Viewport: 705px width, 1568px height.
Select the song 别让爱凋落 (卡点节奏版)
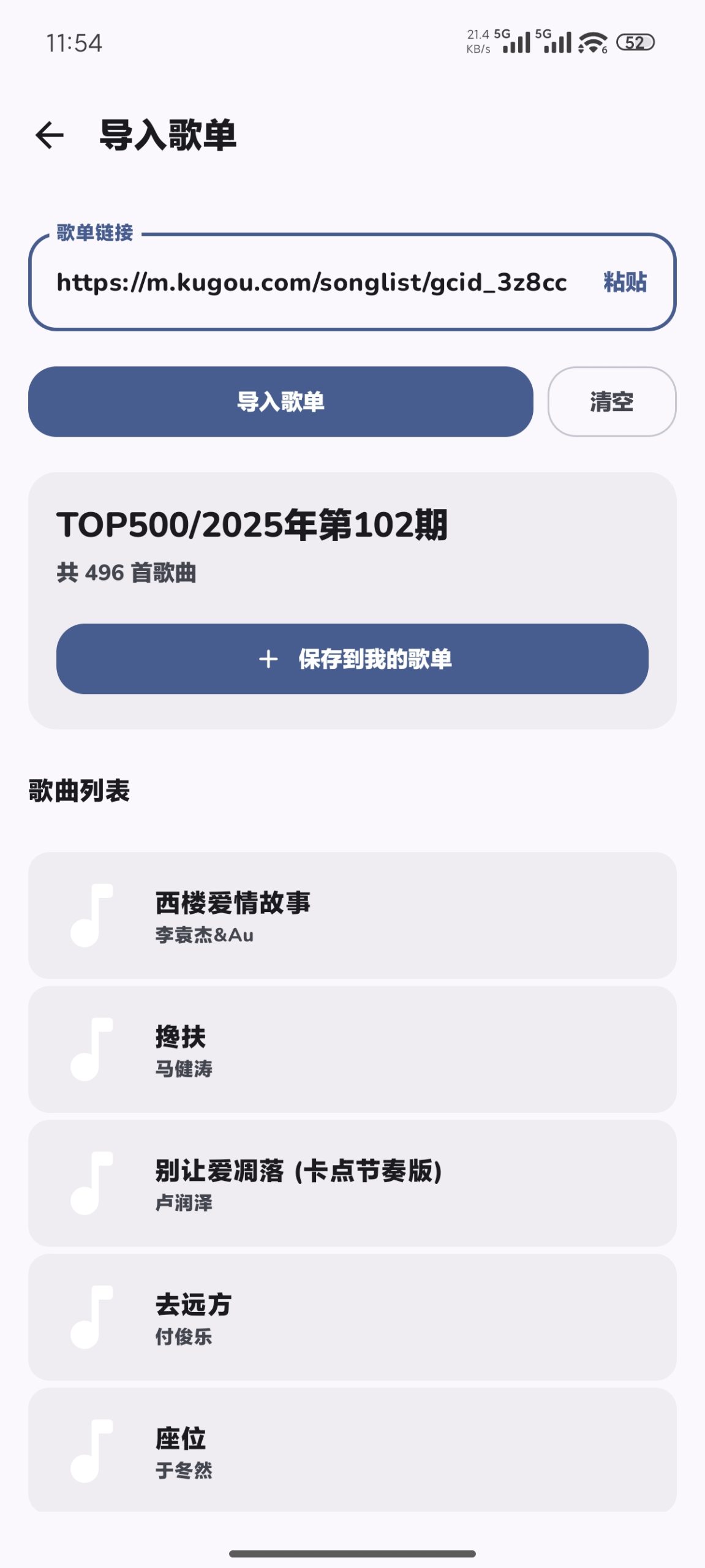point(352,1183)
